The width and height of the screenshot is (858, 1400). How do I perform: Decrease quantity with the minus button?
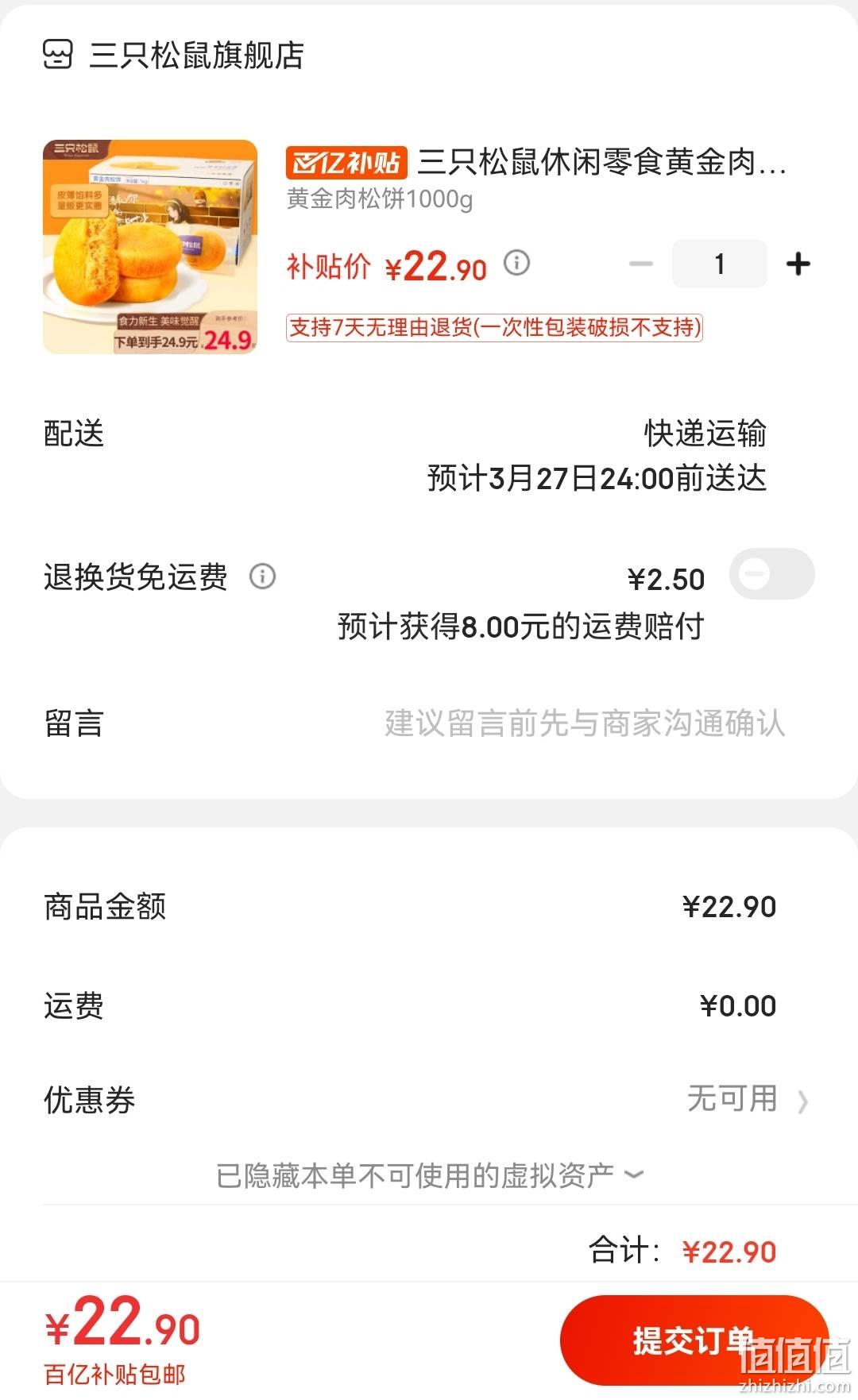pos(640,264)
